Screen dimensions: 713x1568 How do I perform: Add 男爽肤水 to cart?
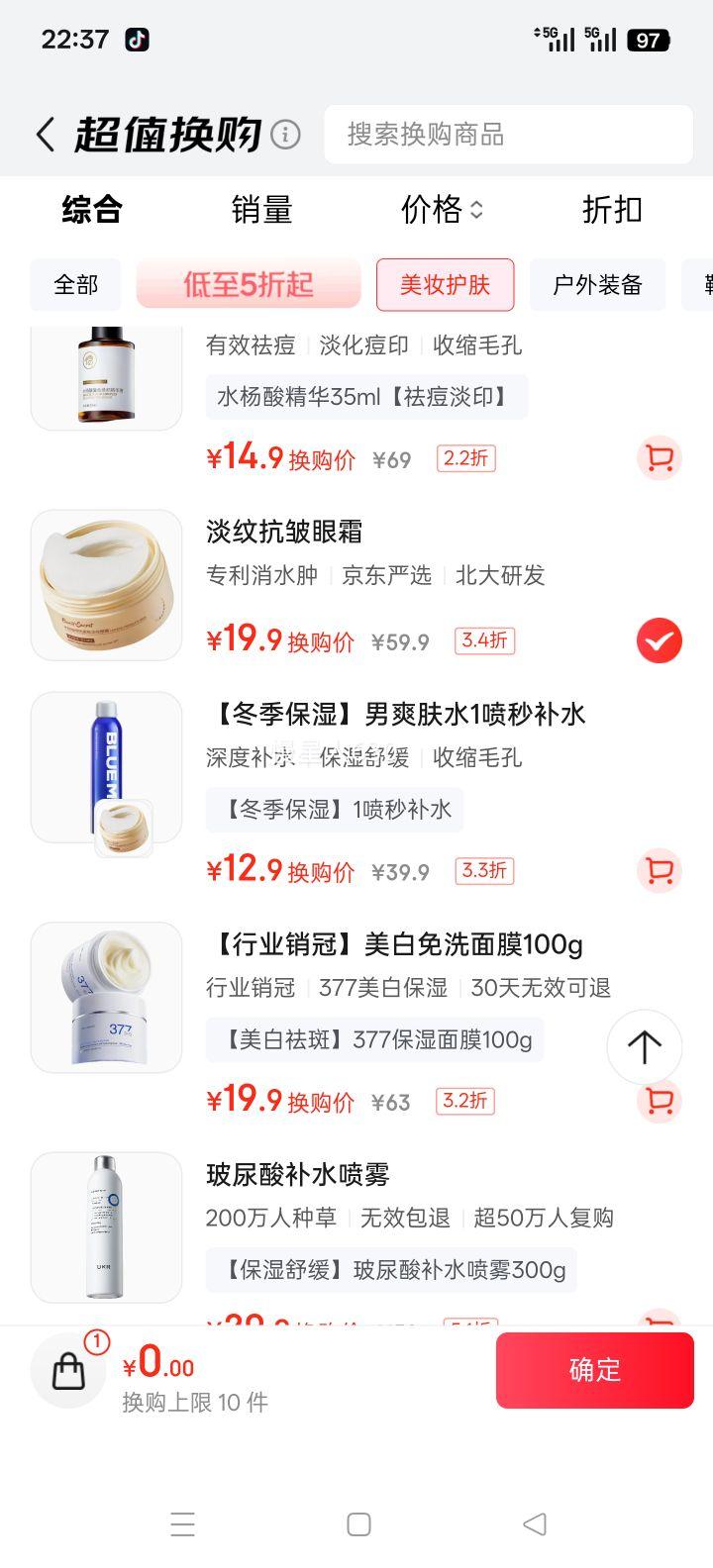pos(659,871)
